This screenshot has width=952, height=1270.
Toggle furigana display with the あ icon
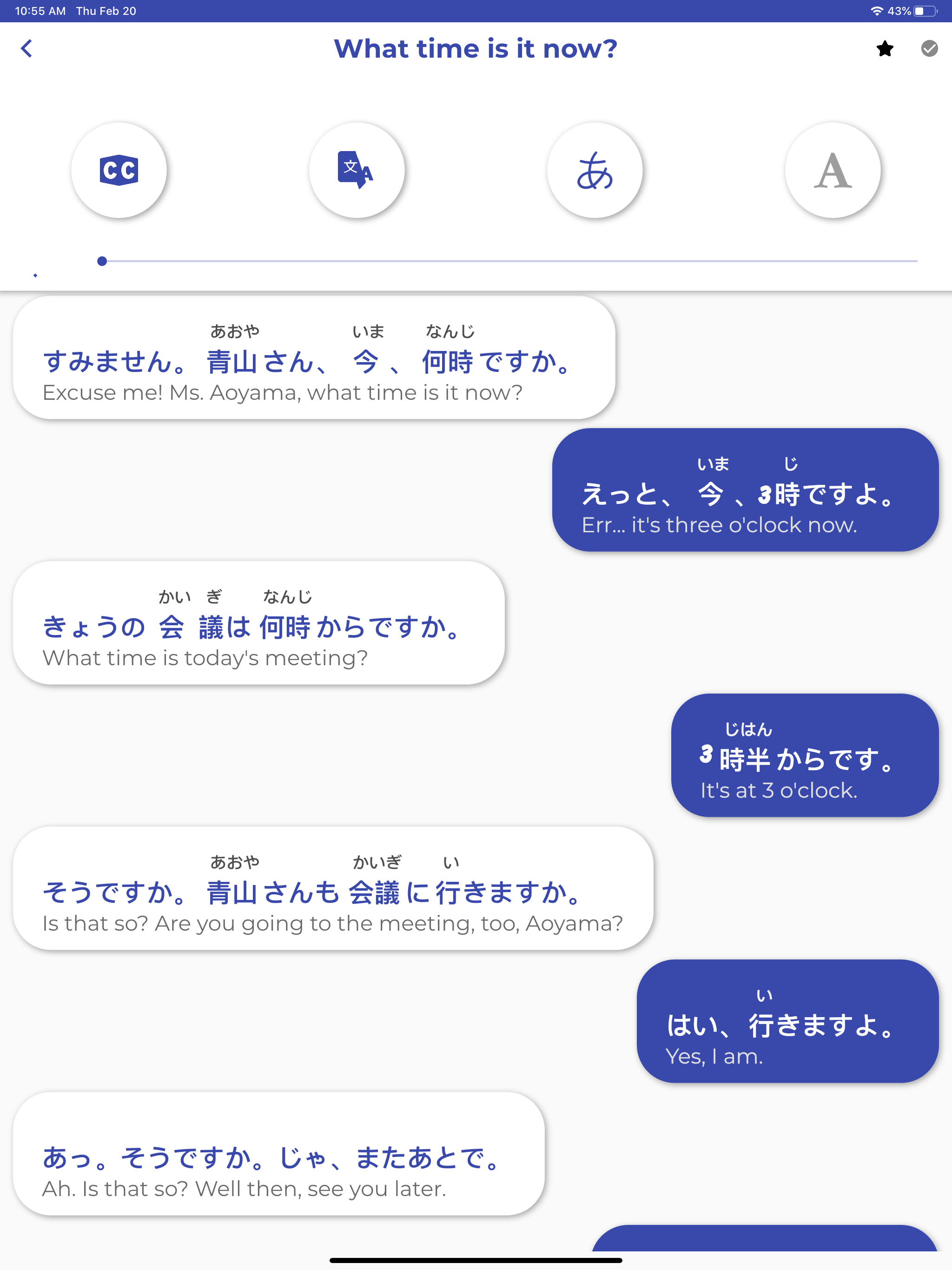pyautogui.click(x=594, y=170)
